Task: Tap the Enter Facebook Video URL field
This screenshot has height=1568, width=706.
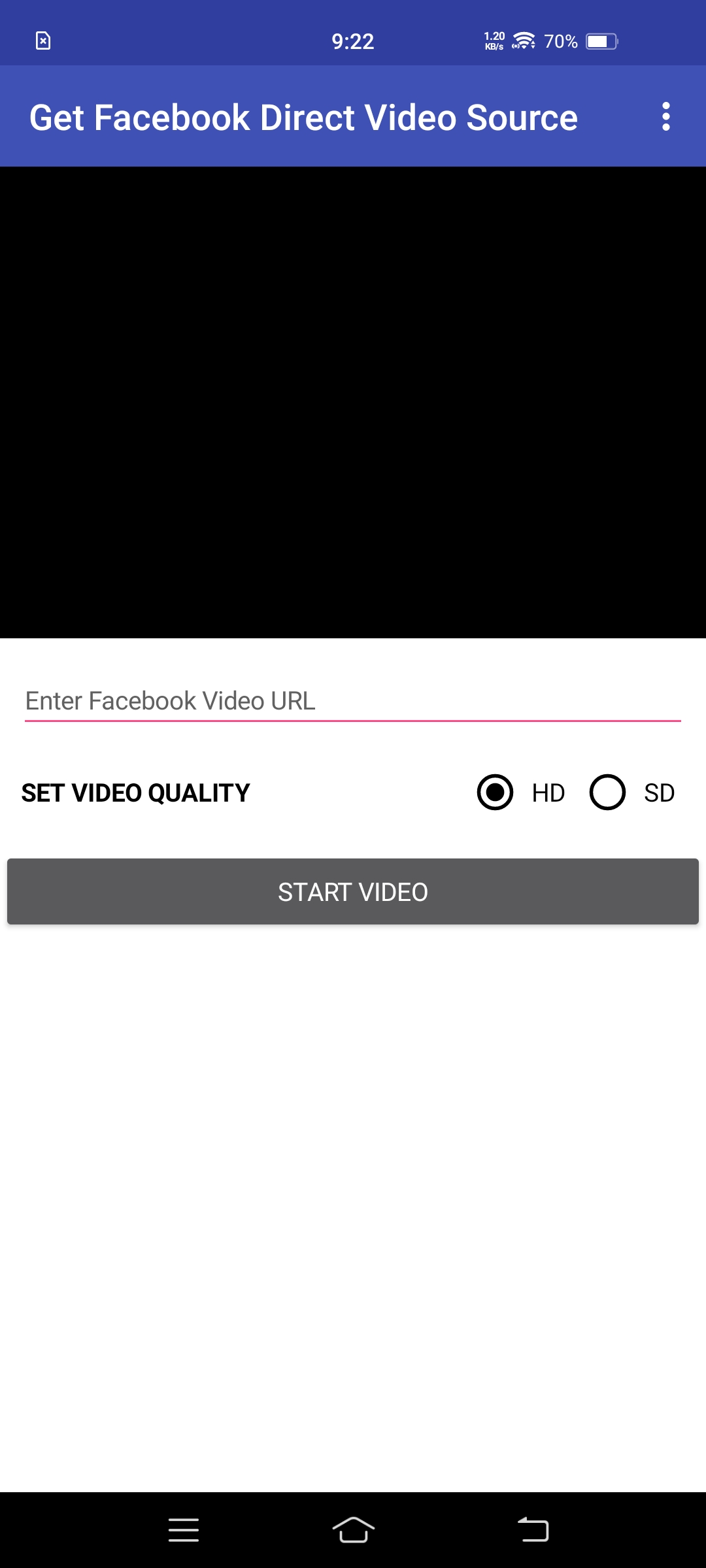Action: click(353, 701)
